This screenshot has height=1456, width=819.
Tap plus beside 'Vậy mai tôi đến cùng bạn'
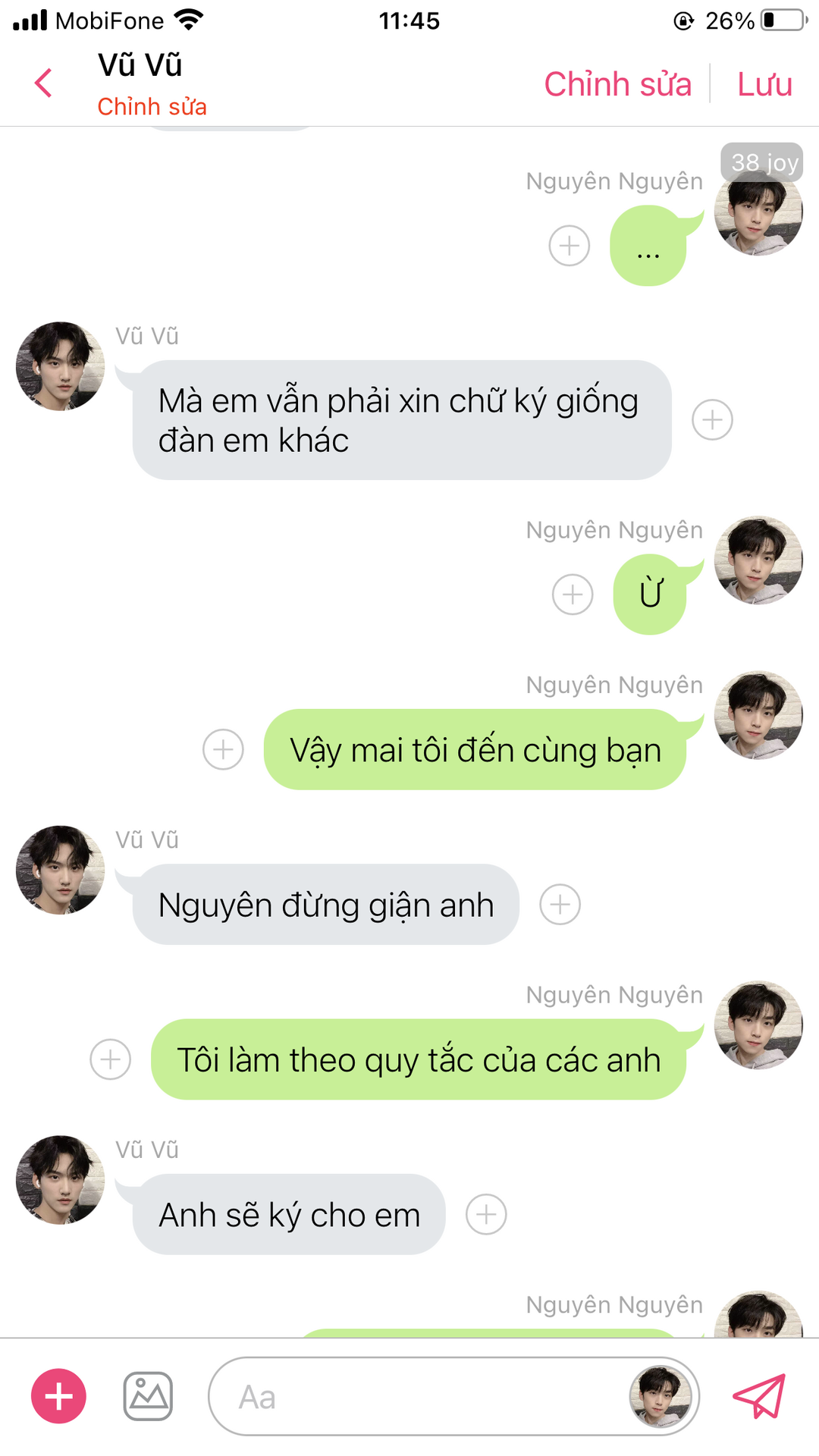(x=223, y=750)
